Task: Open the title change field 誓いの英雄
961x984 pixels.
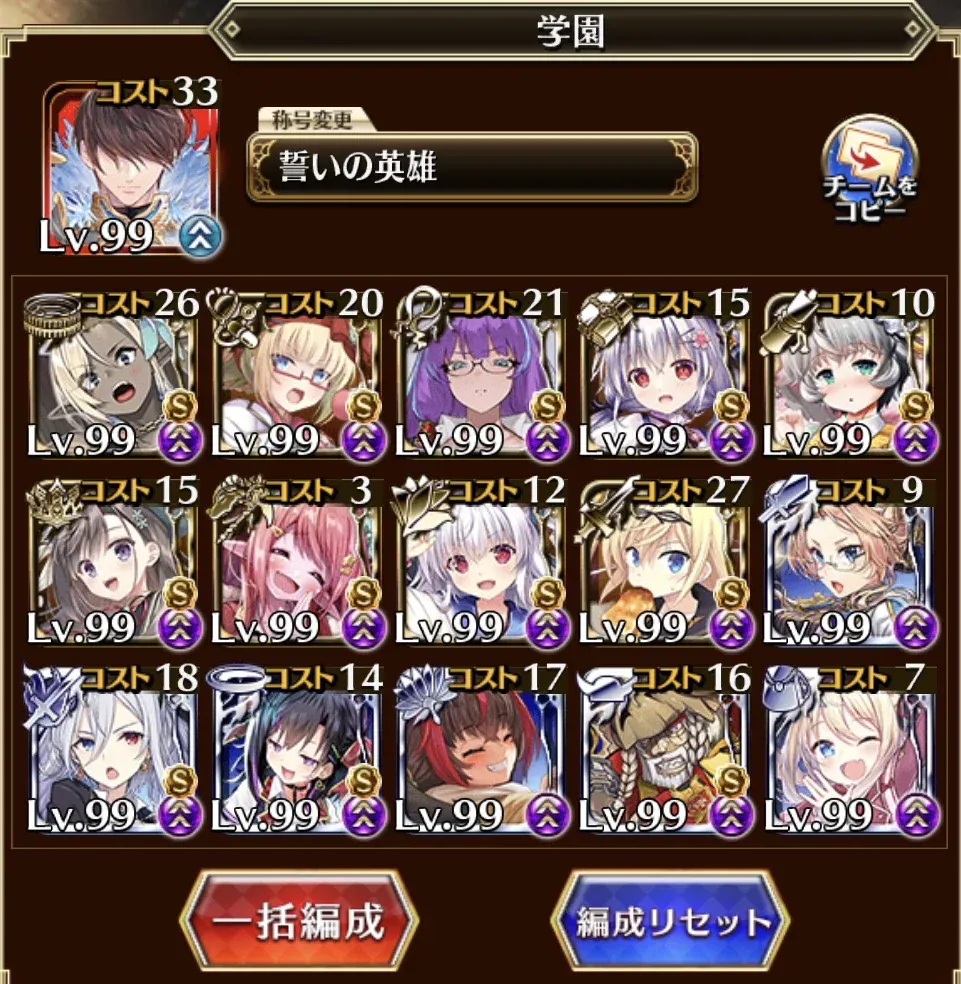Action: (x=472, y=168)
